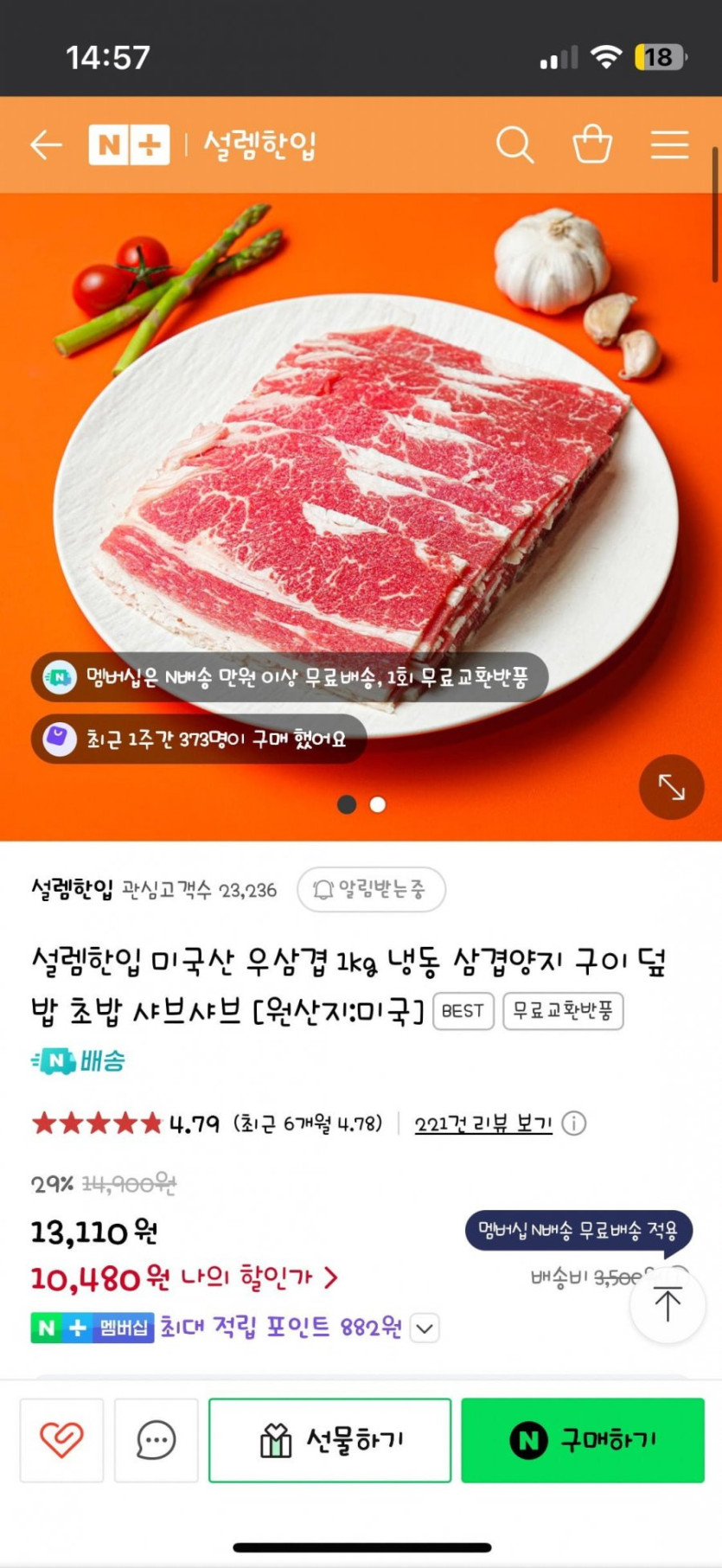The width and height of the screenshot is (722, 1568).
Task: Open the chat inquiry icon
Action: 156,1440
